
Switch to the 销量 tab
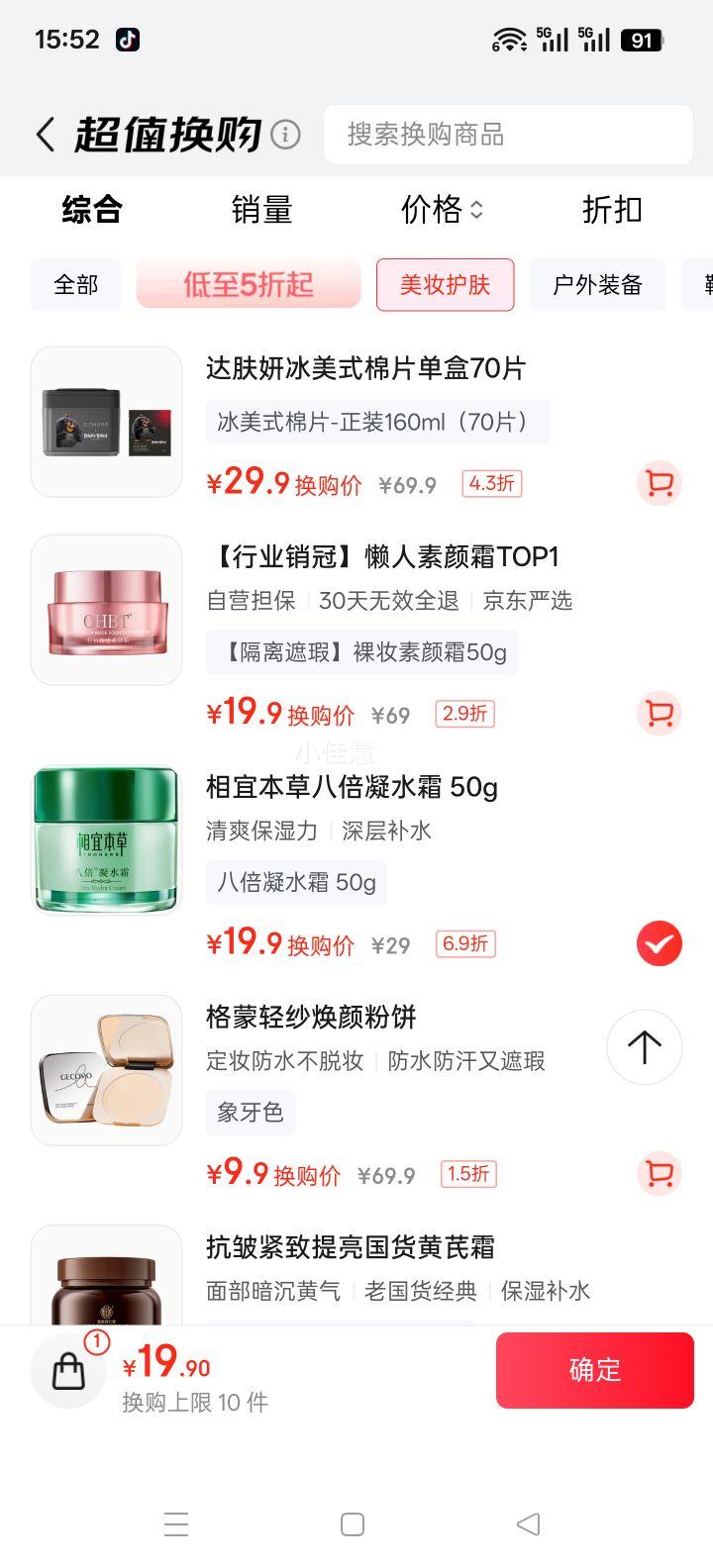(262, 210)
